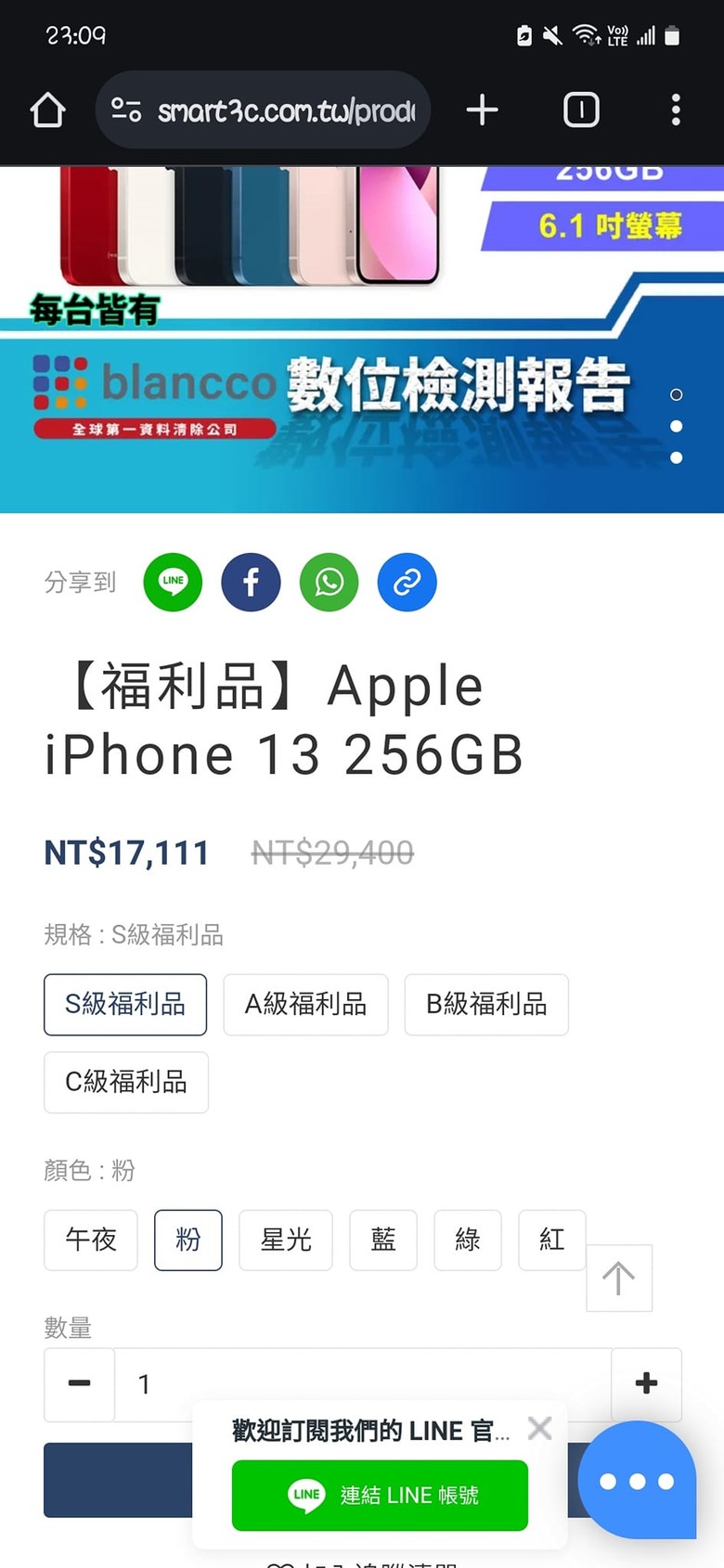Viewport: 724px width, 1568px height.
Task: Open a new browser tab
Action: tap(482, 110)
